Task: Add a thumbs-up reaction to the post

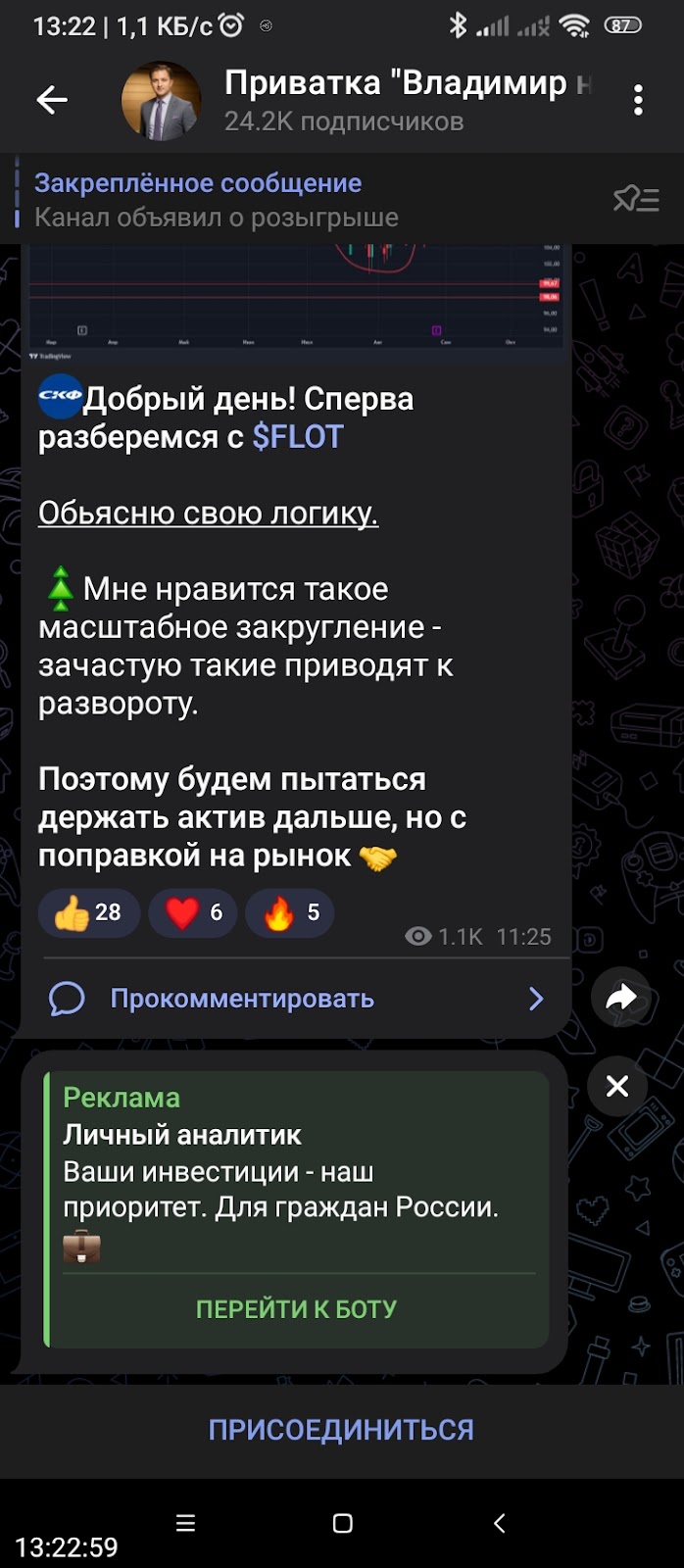Action: (x=88, y=913)
